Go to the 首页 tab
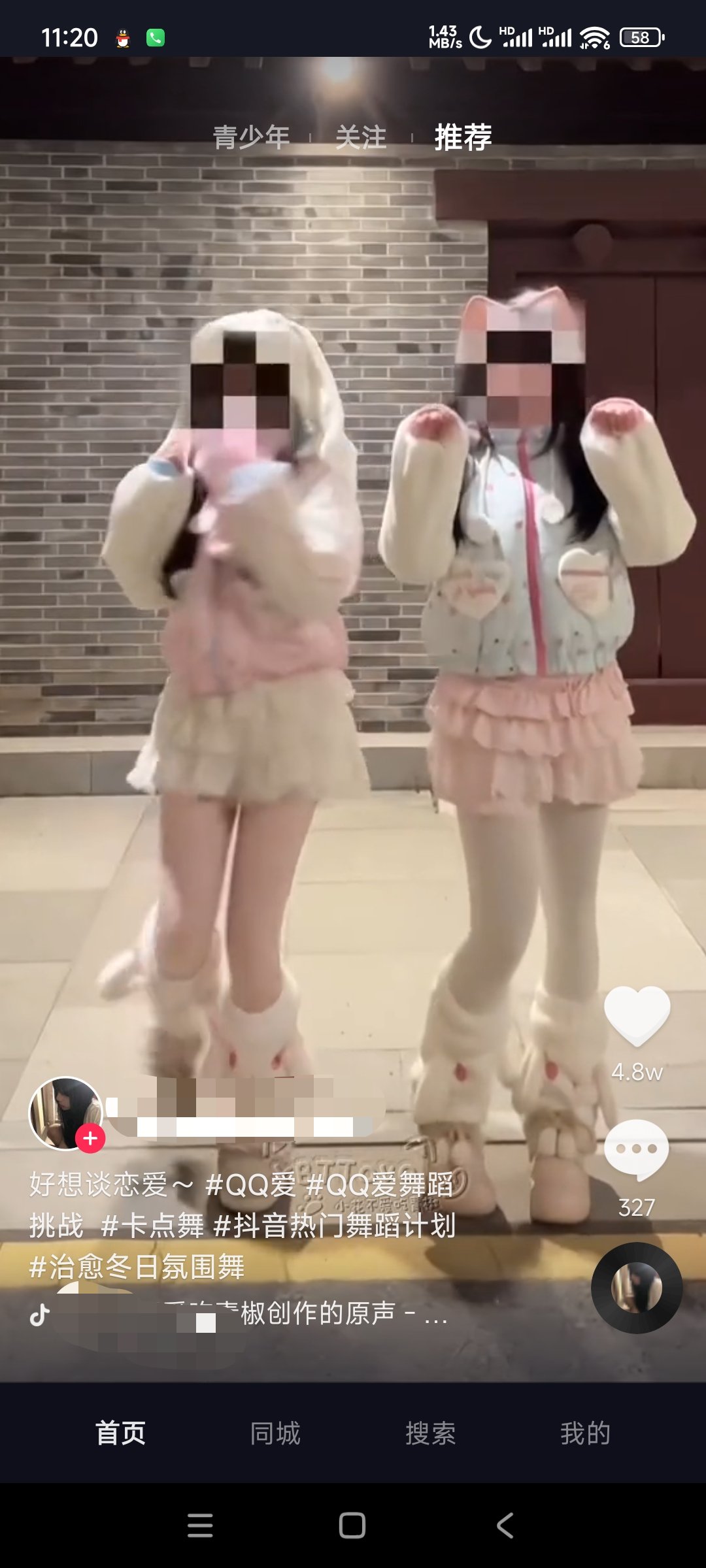The width and height of the screenshot is (706, 1568). pyautogui.click(x=120, y=1433)
